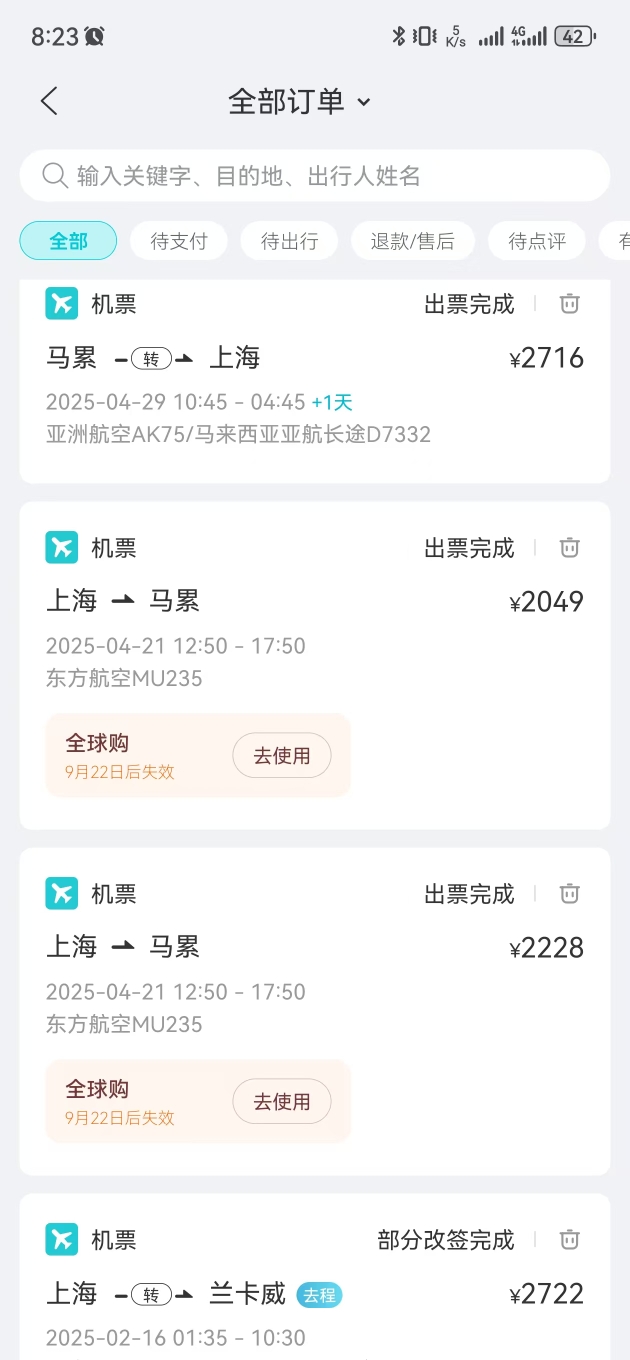Filter orders by 待点评

[x=537, y=241]
